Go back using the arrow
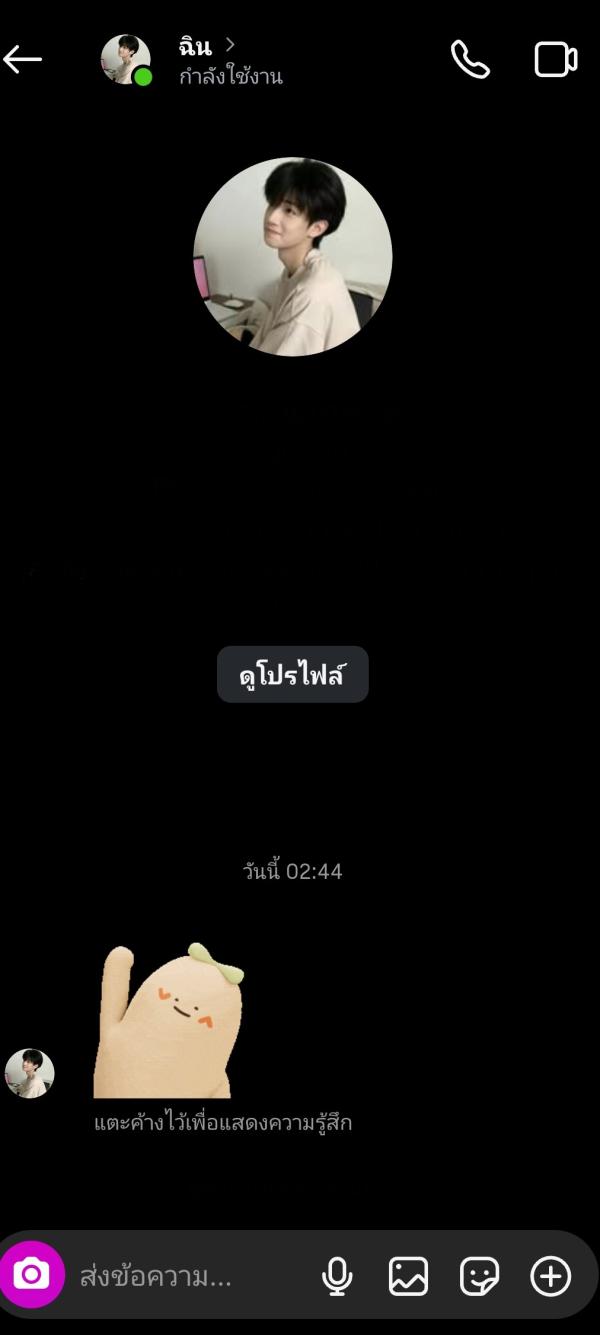The height and width of the screenshot is (1335, 600). point(23,60)
